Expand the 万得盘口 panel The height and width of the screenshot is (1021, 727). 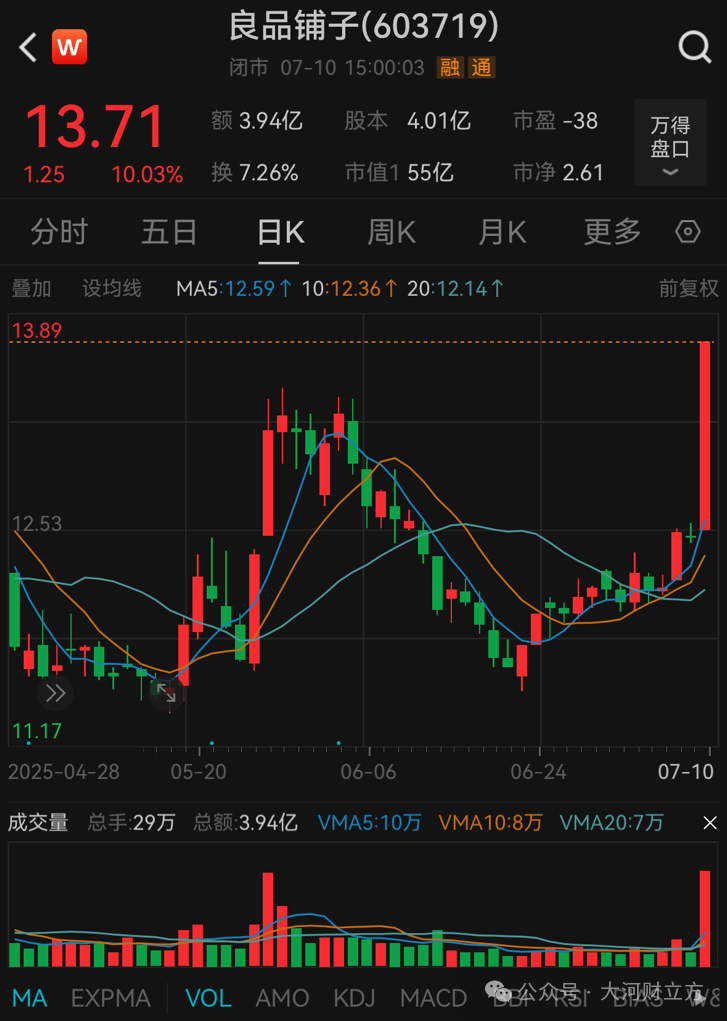point(670,142)
